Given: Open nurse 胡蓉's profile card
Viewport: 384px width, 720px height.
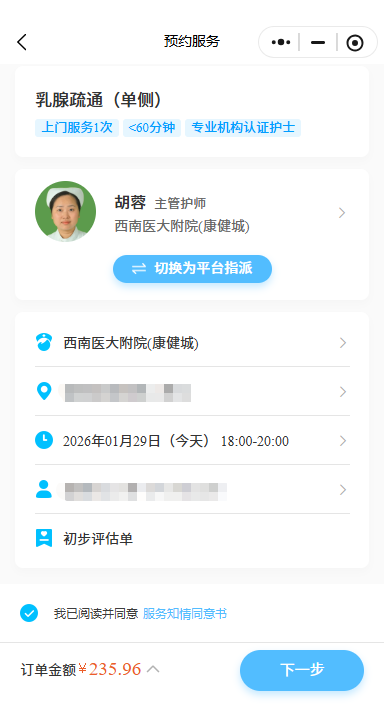Looking at the screenshot, I should click(x=192, y=213).
